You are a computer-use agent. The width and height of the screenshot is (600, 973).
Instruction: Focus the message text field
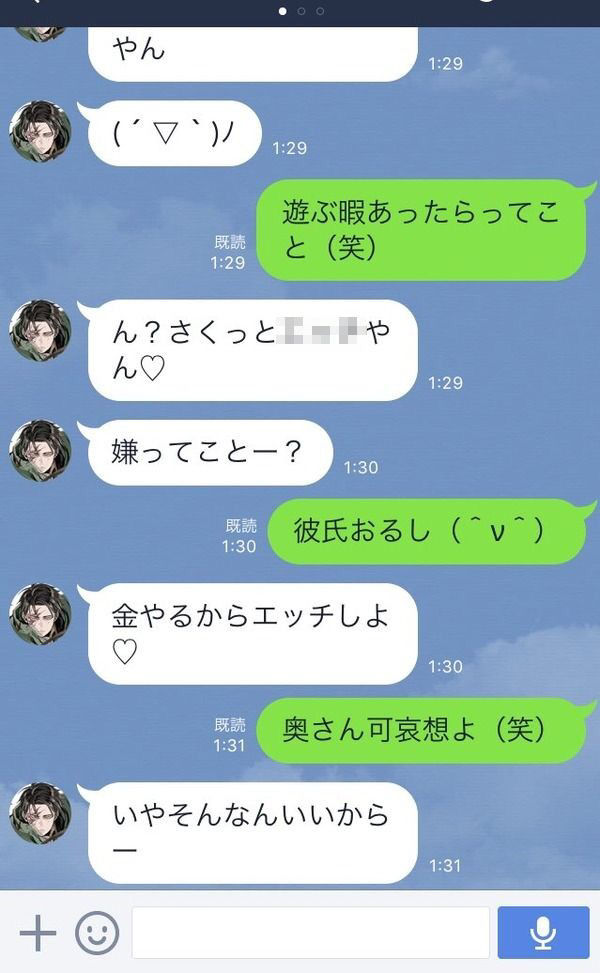[x=311, y=932]
